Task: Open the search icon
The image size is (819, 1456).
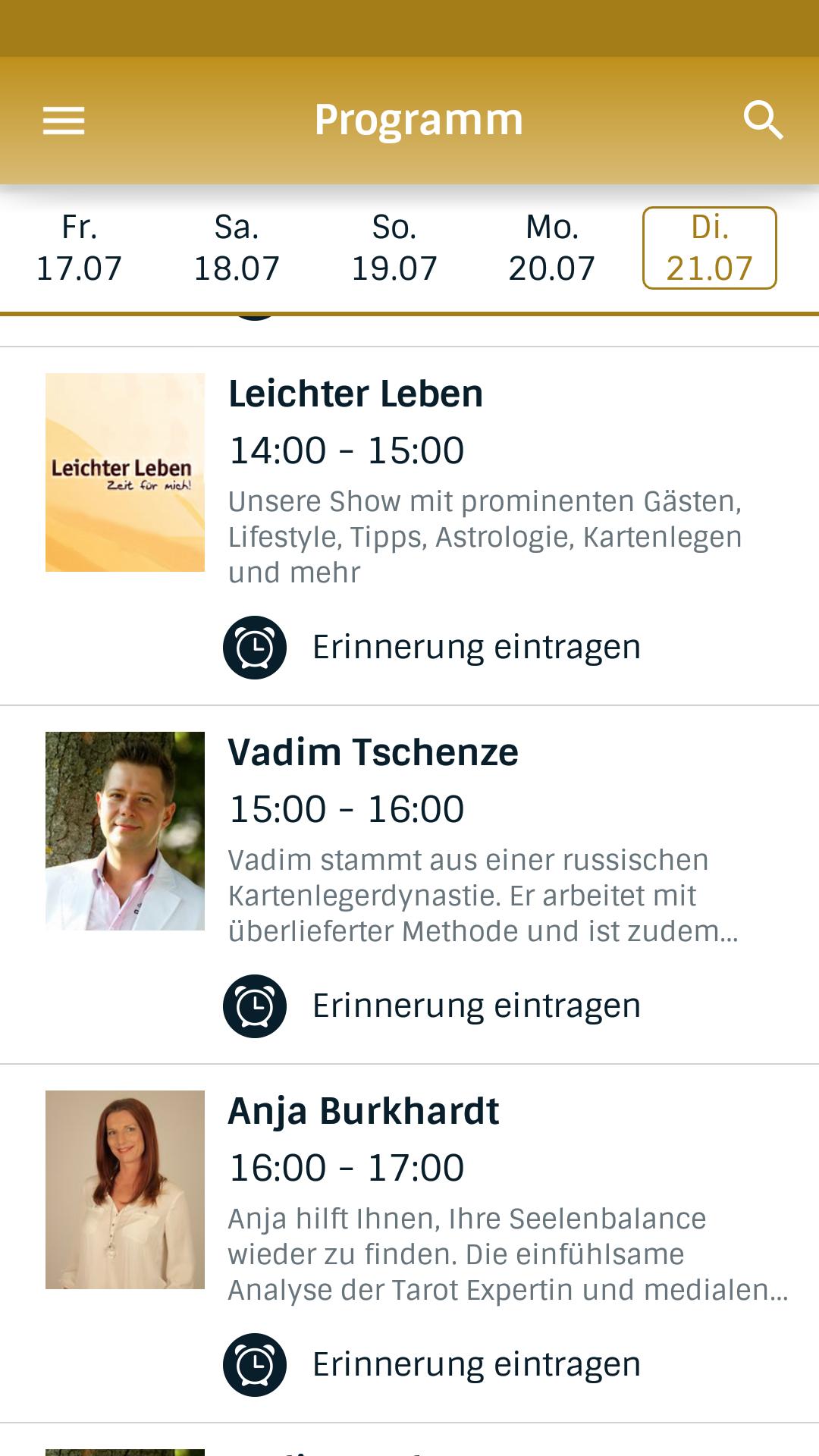Action: pos(762,121)
